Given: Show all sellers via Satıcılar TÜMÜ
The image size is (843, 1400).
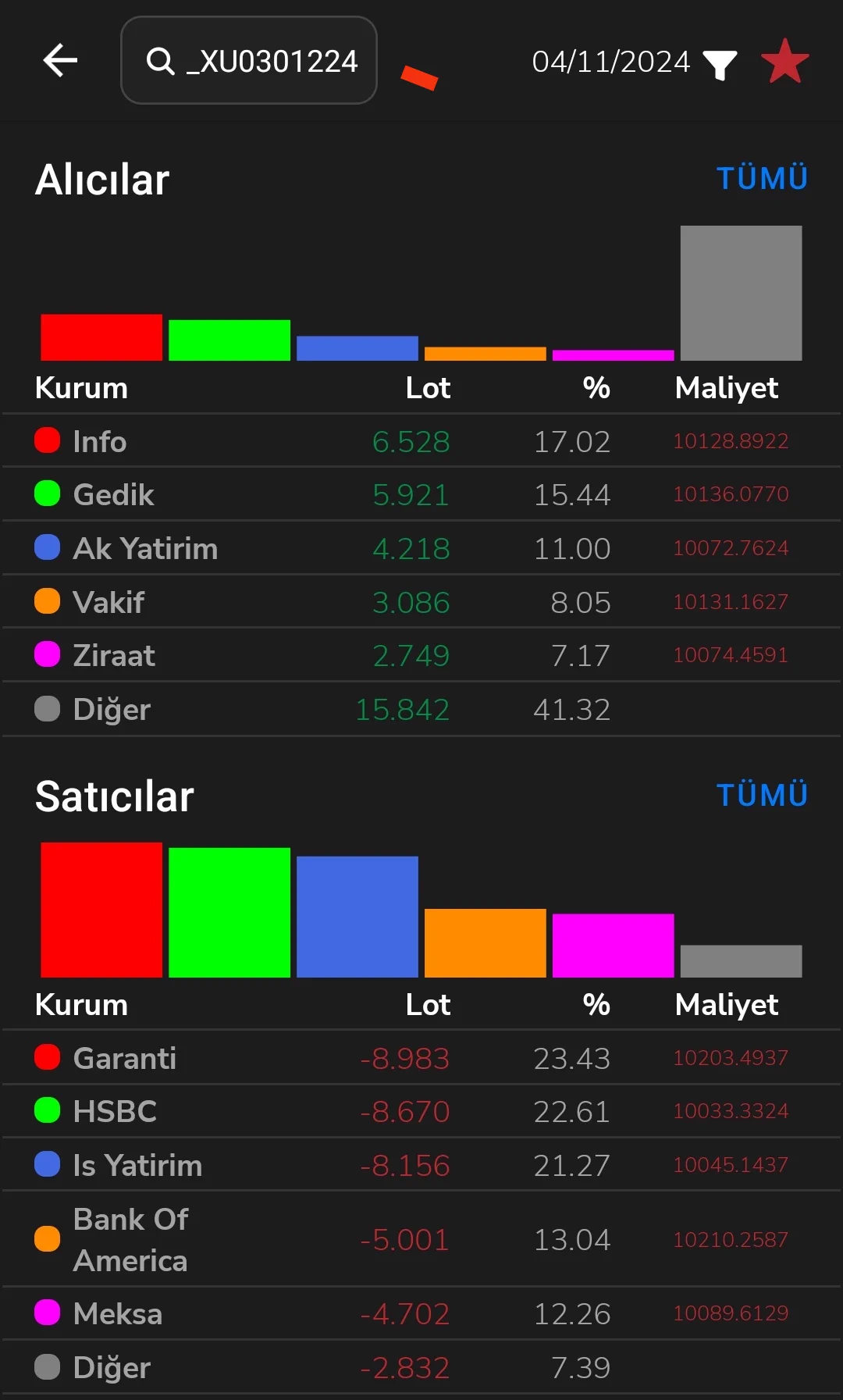Looking at the screenshot, I should pyautogui.click(x=762, y=795).
